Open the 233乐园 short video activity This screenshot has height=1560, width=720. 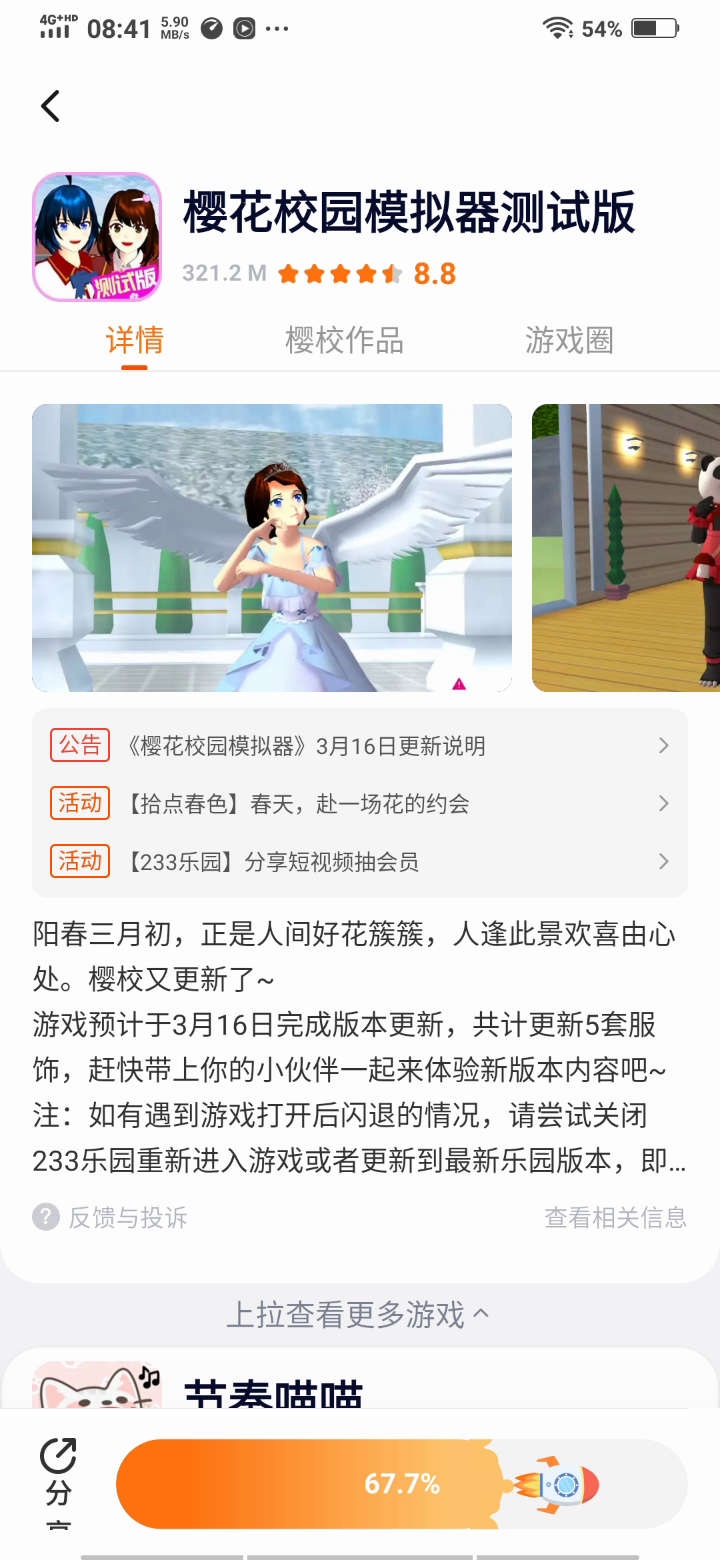pos(360,861)
